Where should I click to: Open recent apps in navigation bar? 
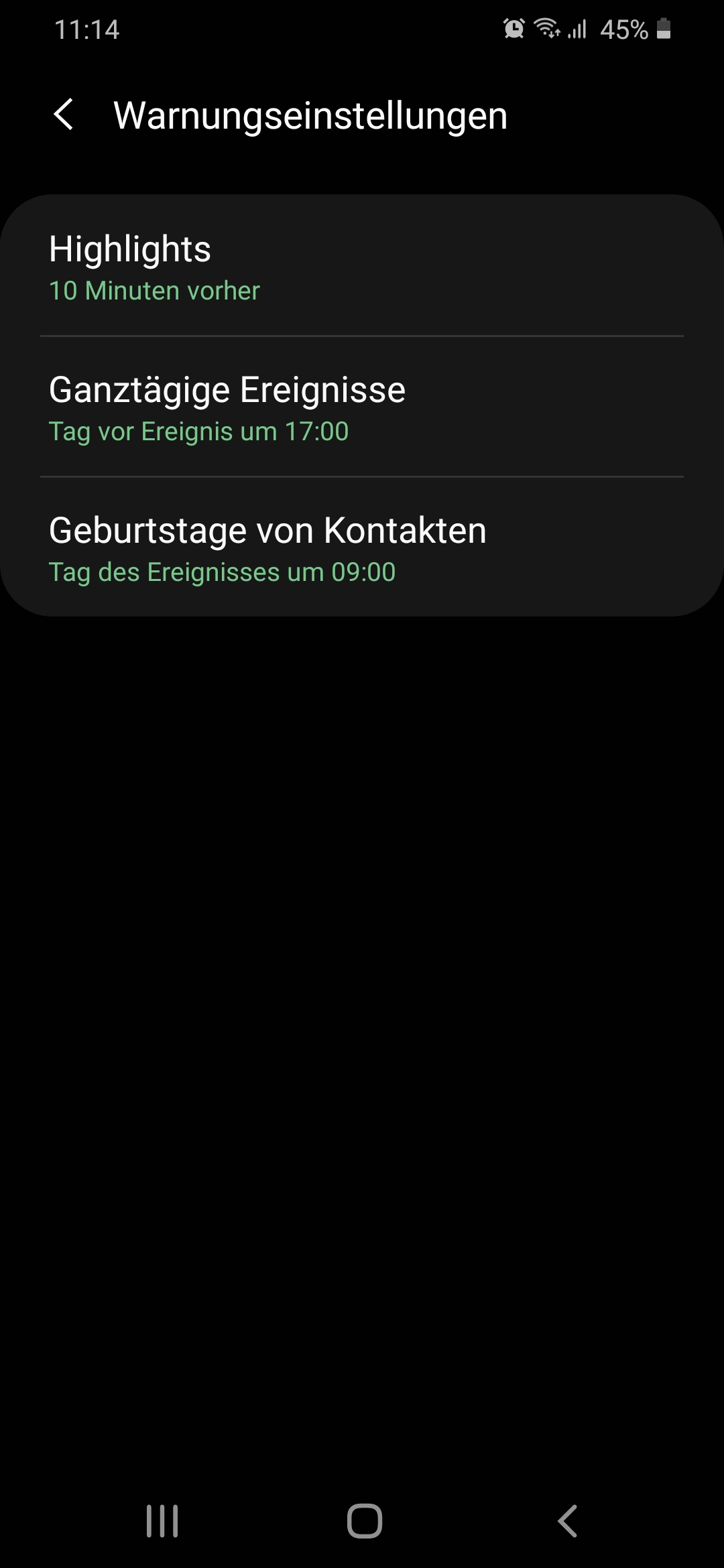coord(162,1520)
